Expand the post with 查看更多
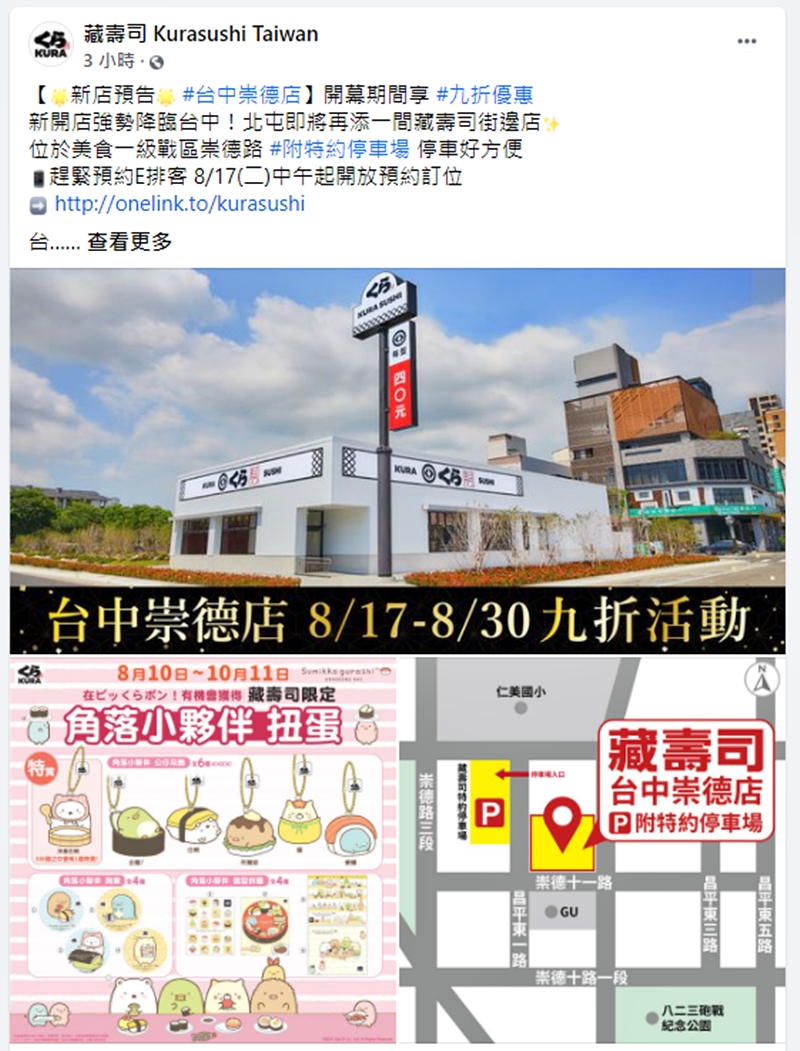Viewport: 800px width, 1051px height. tap(130, 241)
